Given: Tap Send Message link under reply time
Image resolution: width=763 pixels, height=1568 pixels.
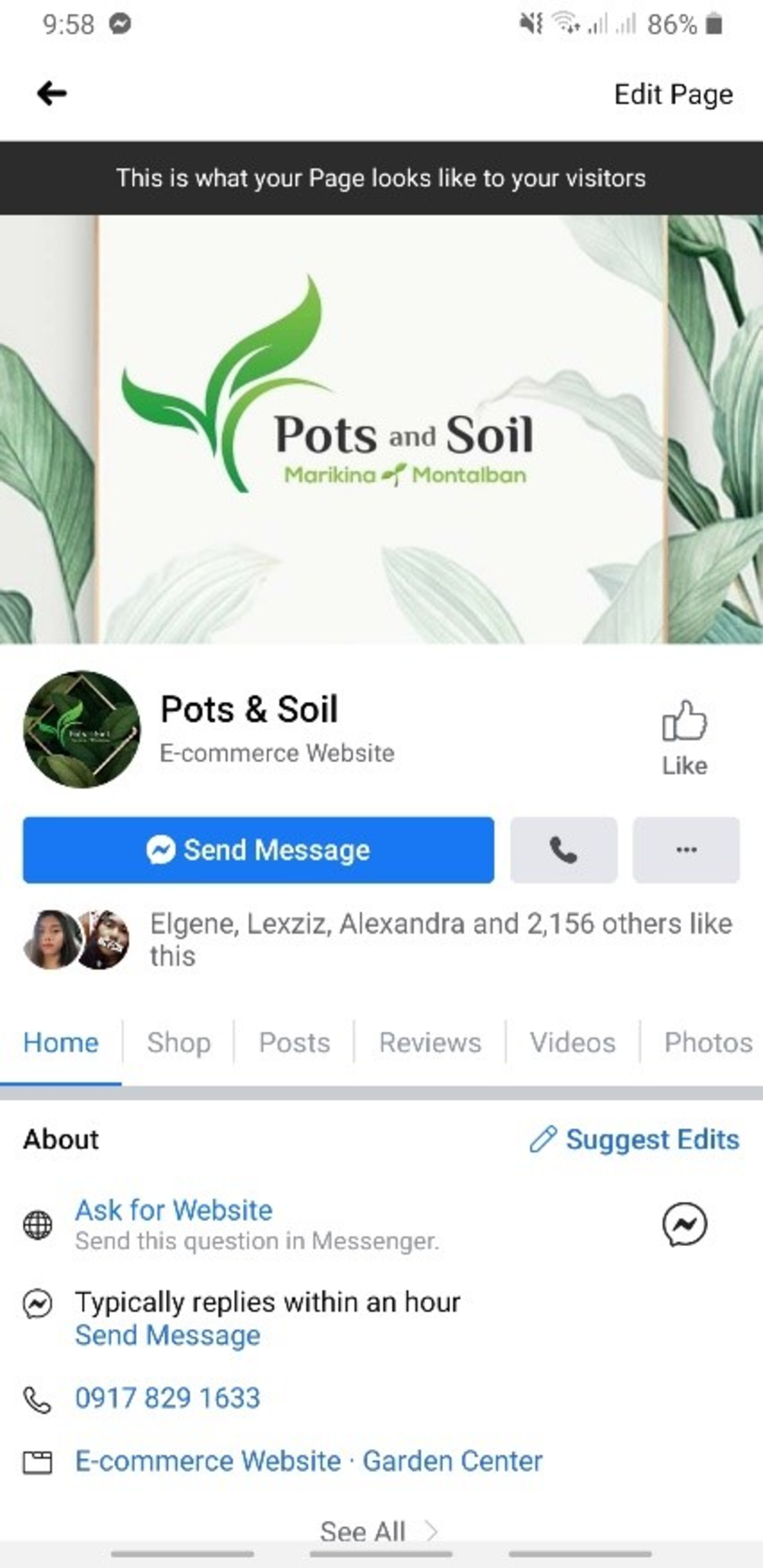Looking at the screenshot, I should pyautogui.click(x=168, y=1336).
